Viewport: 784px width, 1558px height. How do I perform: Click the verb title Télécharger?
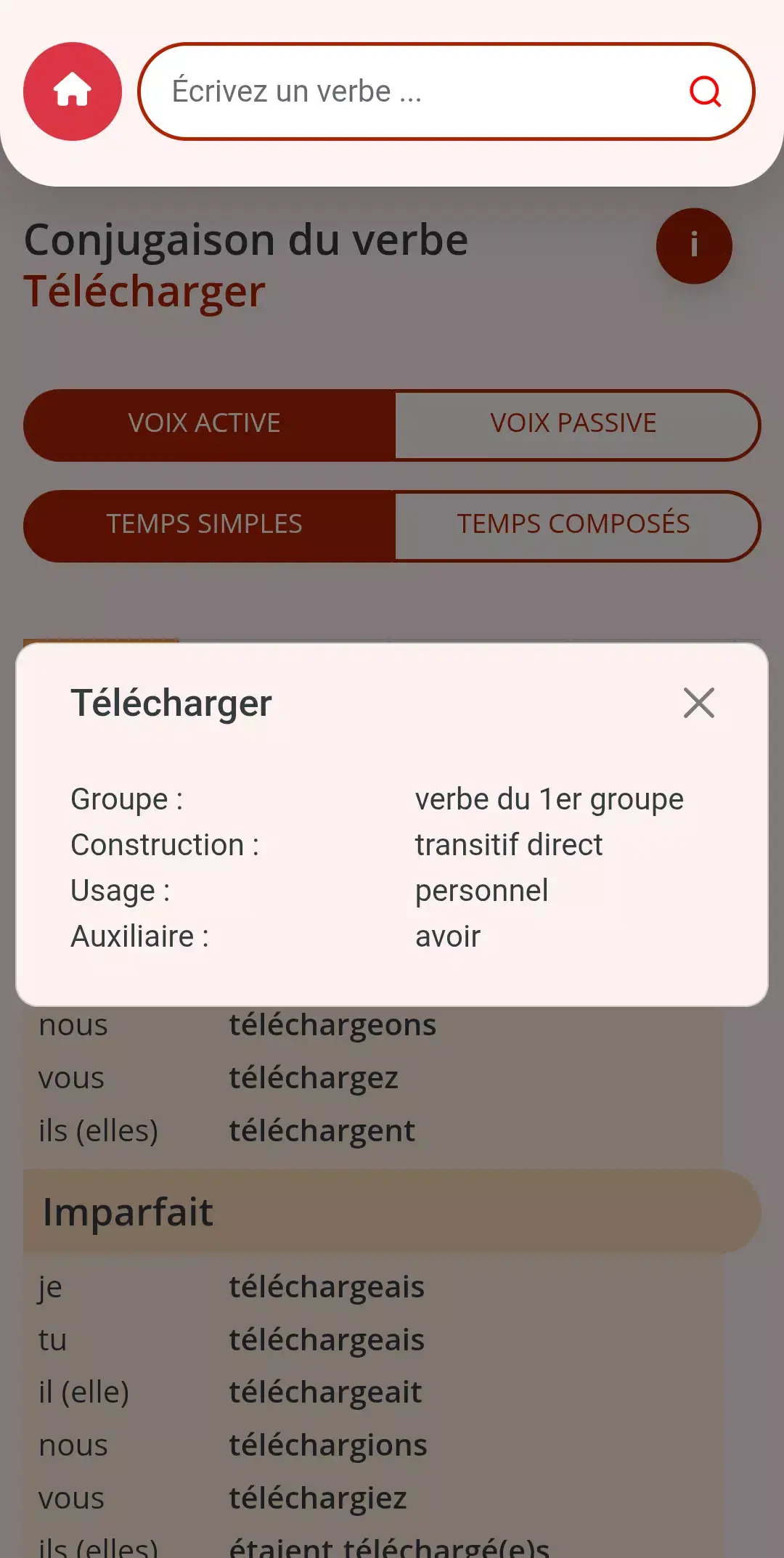(143, 293)
